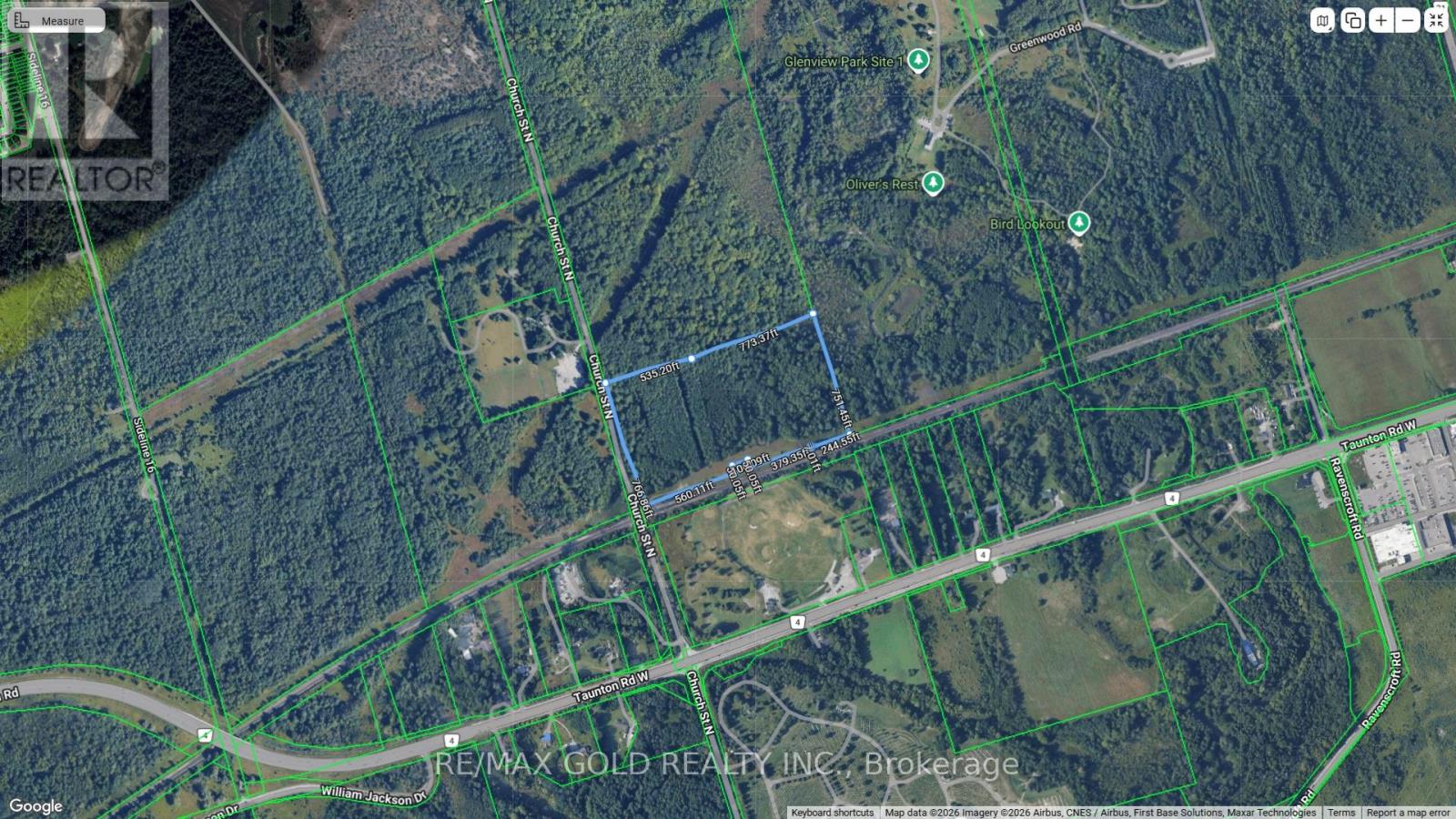The height and width of the screenshot is (819, 1456).
Task: Zoom in with the plus button
Action: (1381, 21)
